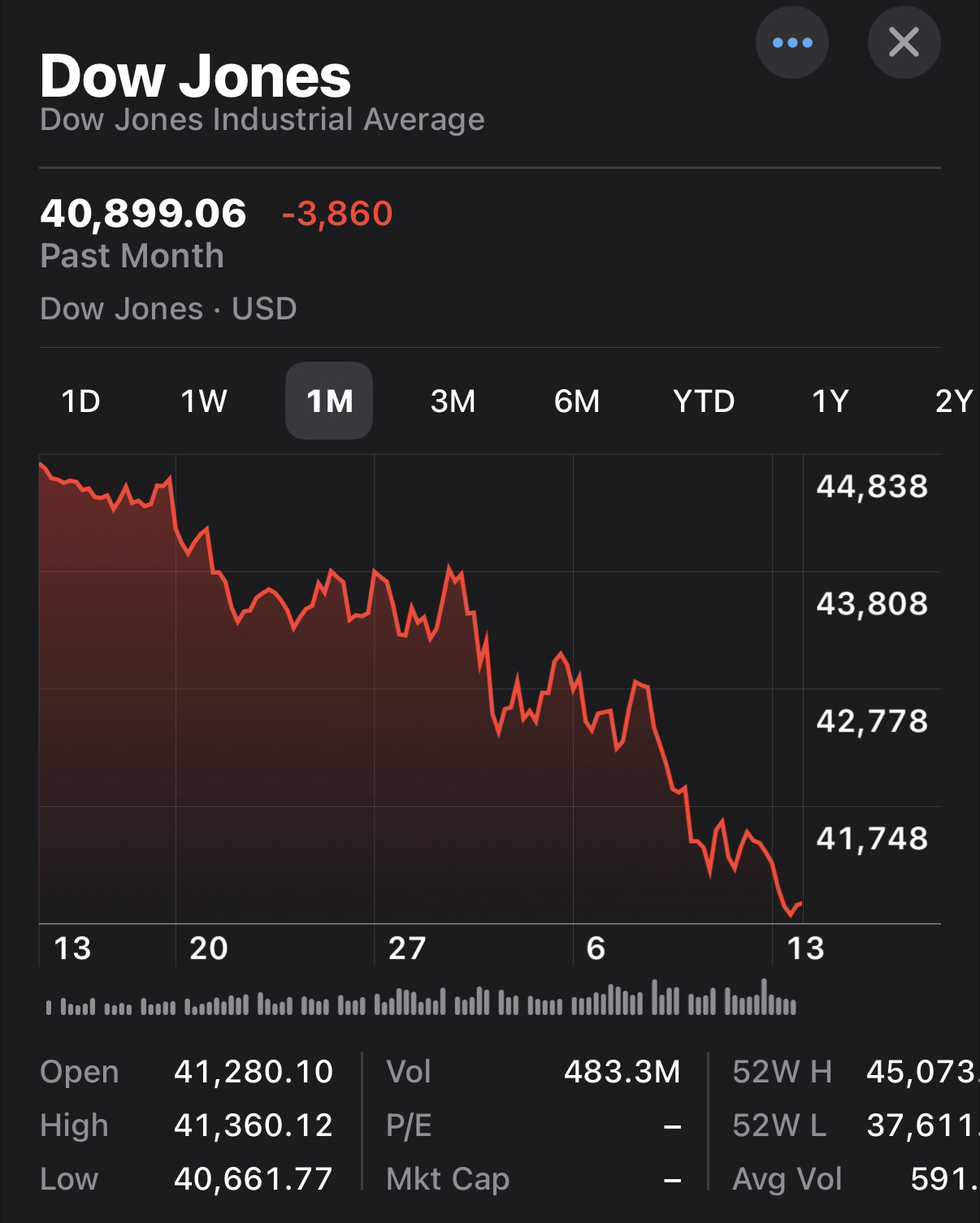Switch chart range to 1D
The height and width of the screenshot is (1223, 980).
pyautogui.click(x=81, y=401)
